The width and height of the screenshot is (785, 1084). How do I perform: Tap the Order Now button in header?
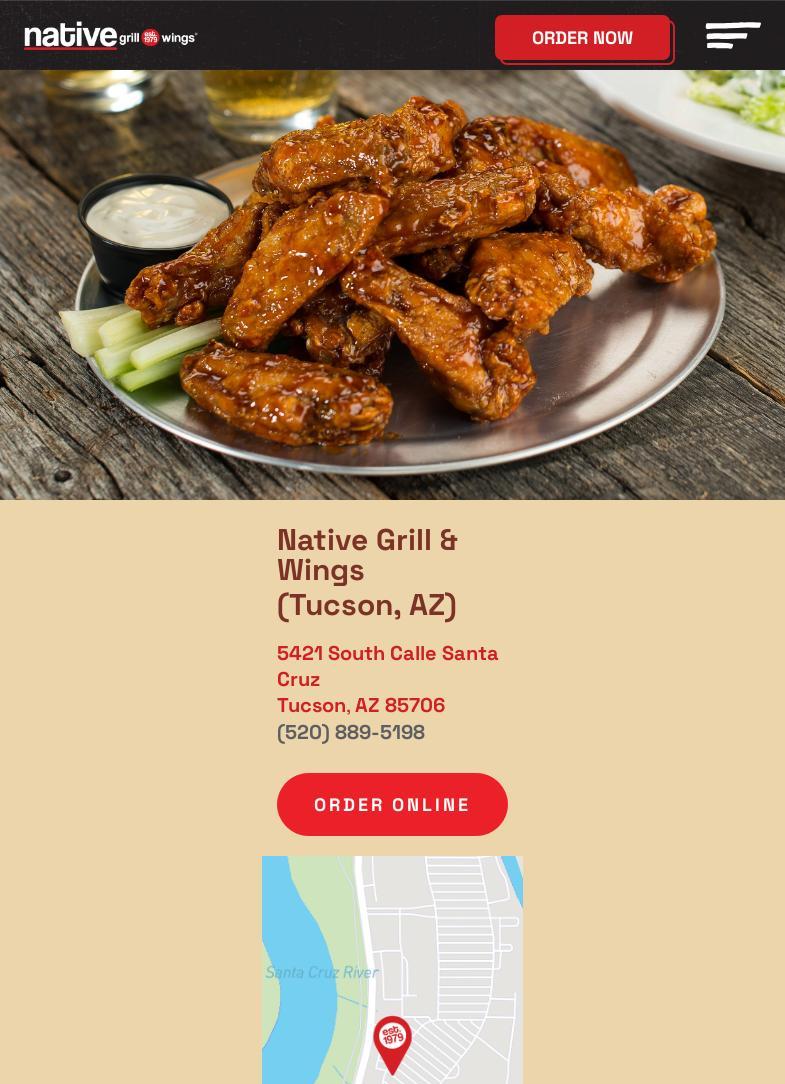[582, 38]
